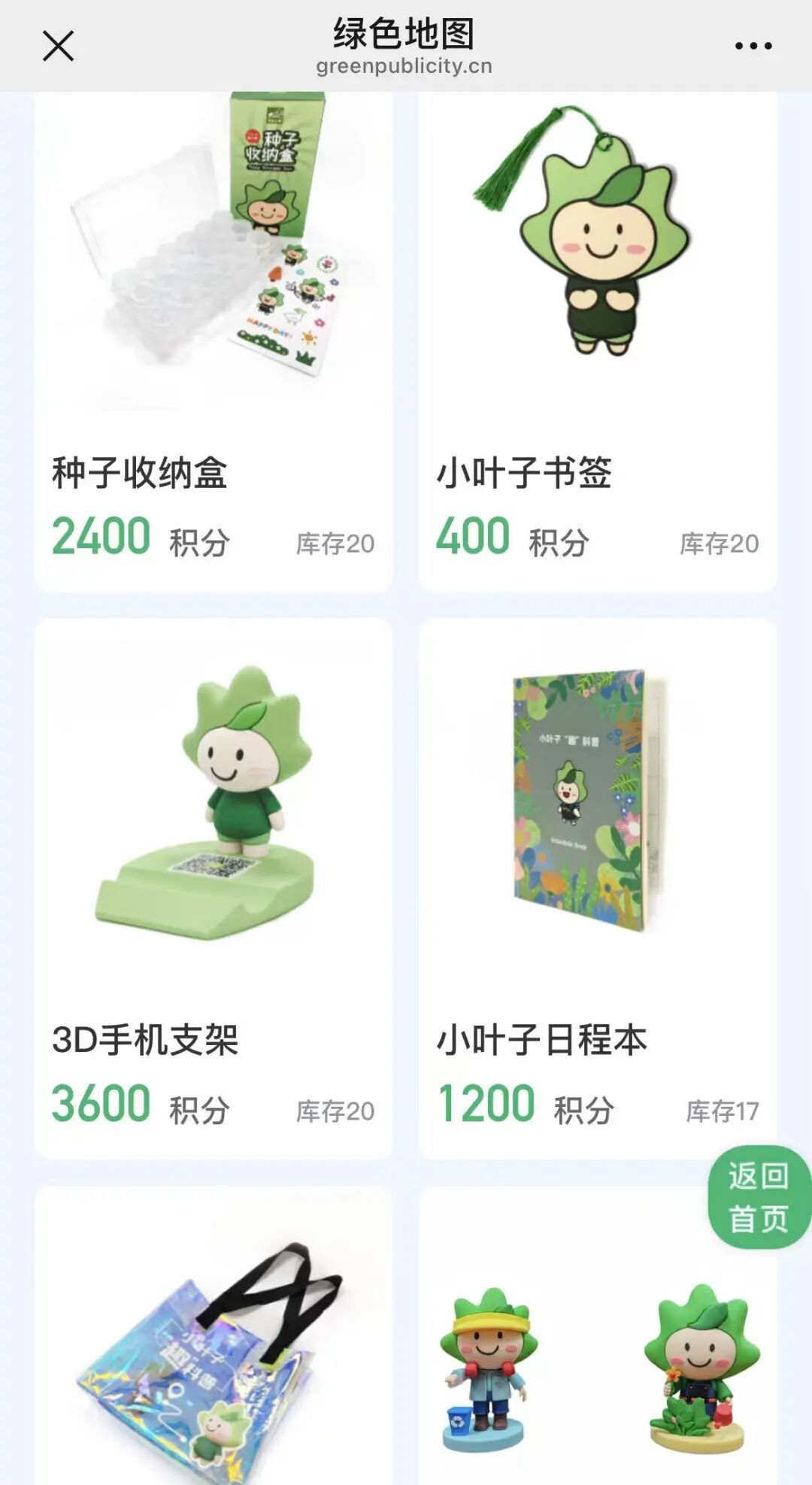Open the three-dot overflow menu

coord(753,46)
